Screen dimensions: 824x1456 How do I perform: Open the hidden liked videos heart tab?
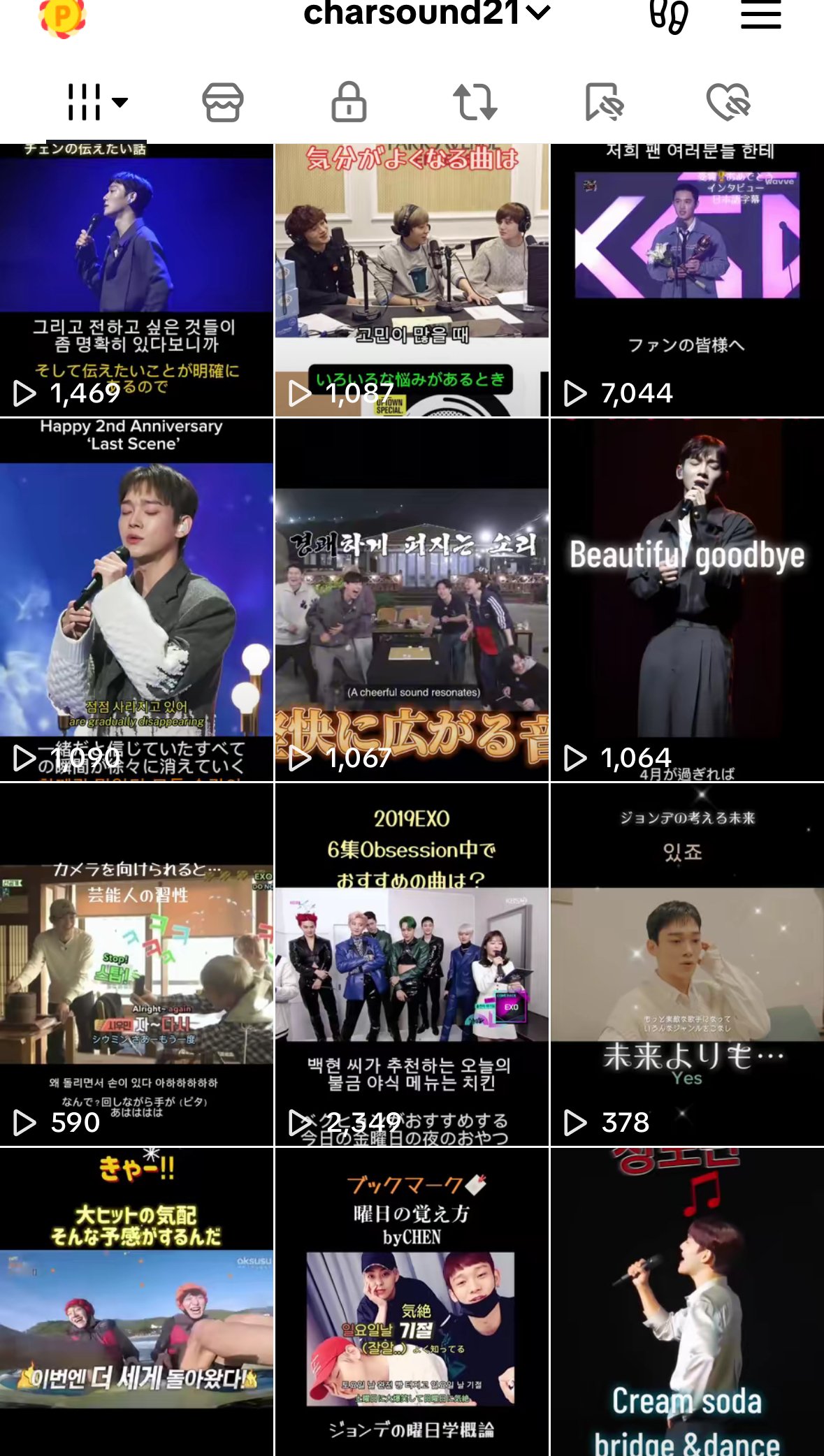pos(728,102)
